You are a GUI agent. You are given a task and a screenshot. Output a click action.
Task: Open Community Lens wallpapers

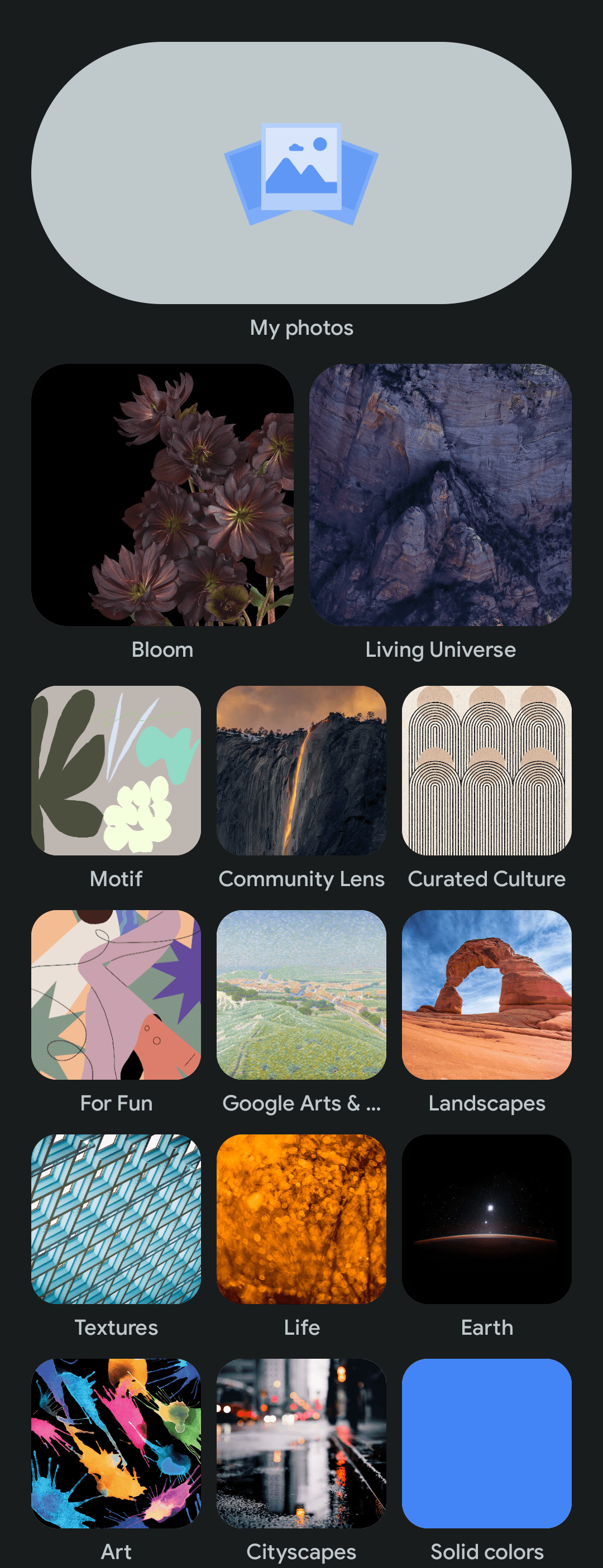point(301,770)
